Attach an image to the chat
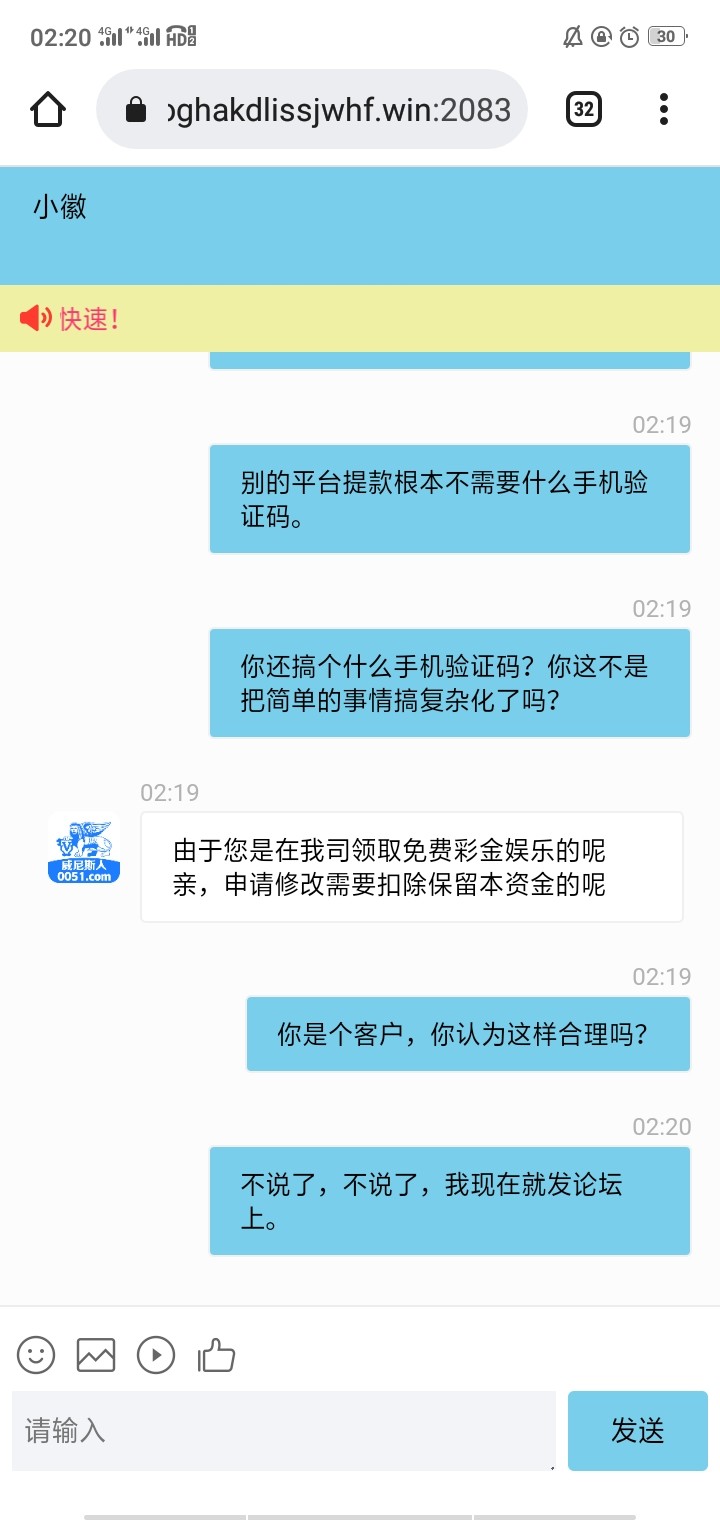The image size is (720, 1520). pos(96,1355)
